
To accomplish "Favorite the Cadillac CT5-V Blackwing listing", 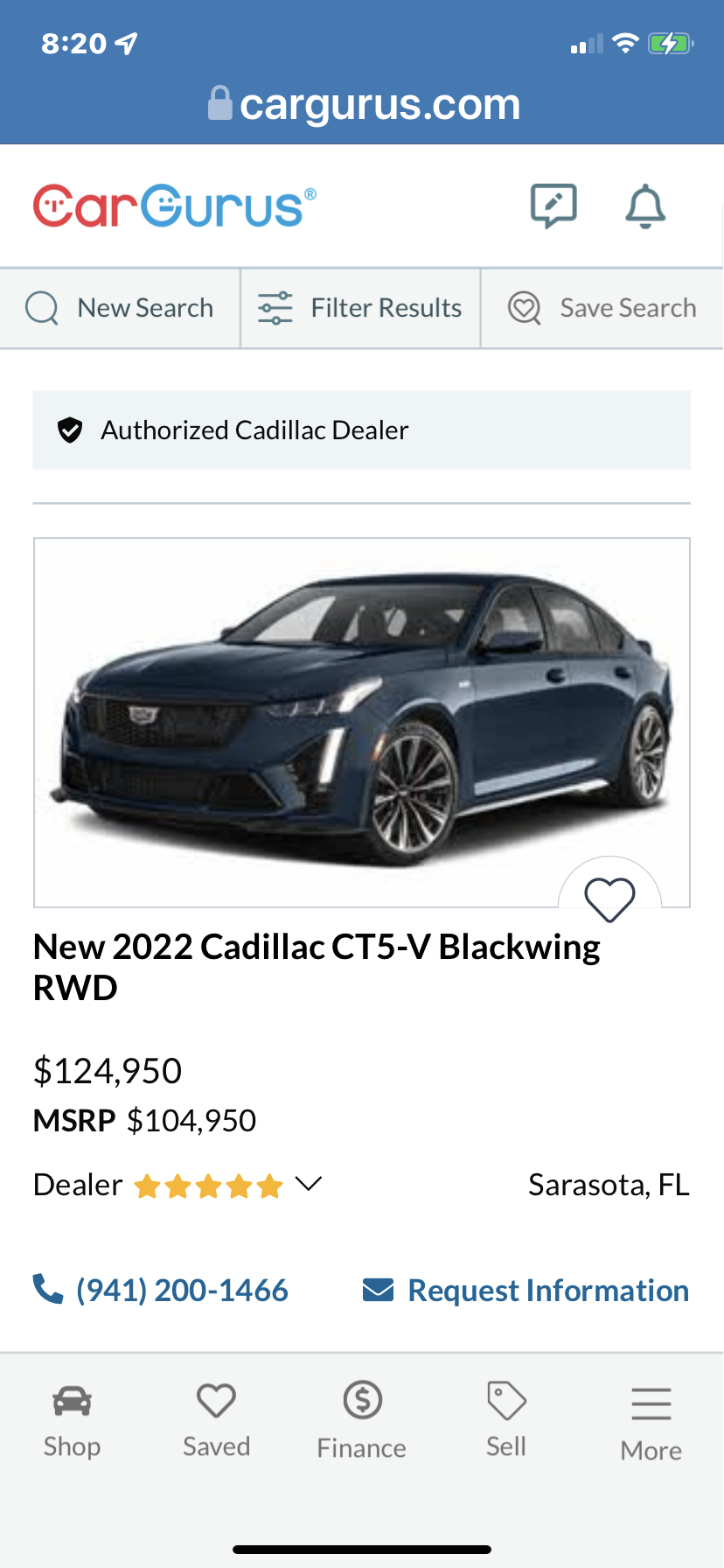I will [609, 899].
